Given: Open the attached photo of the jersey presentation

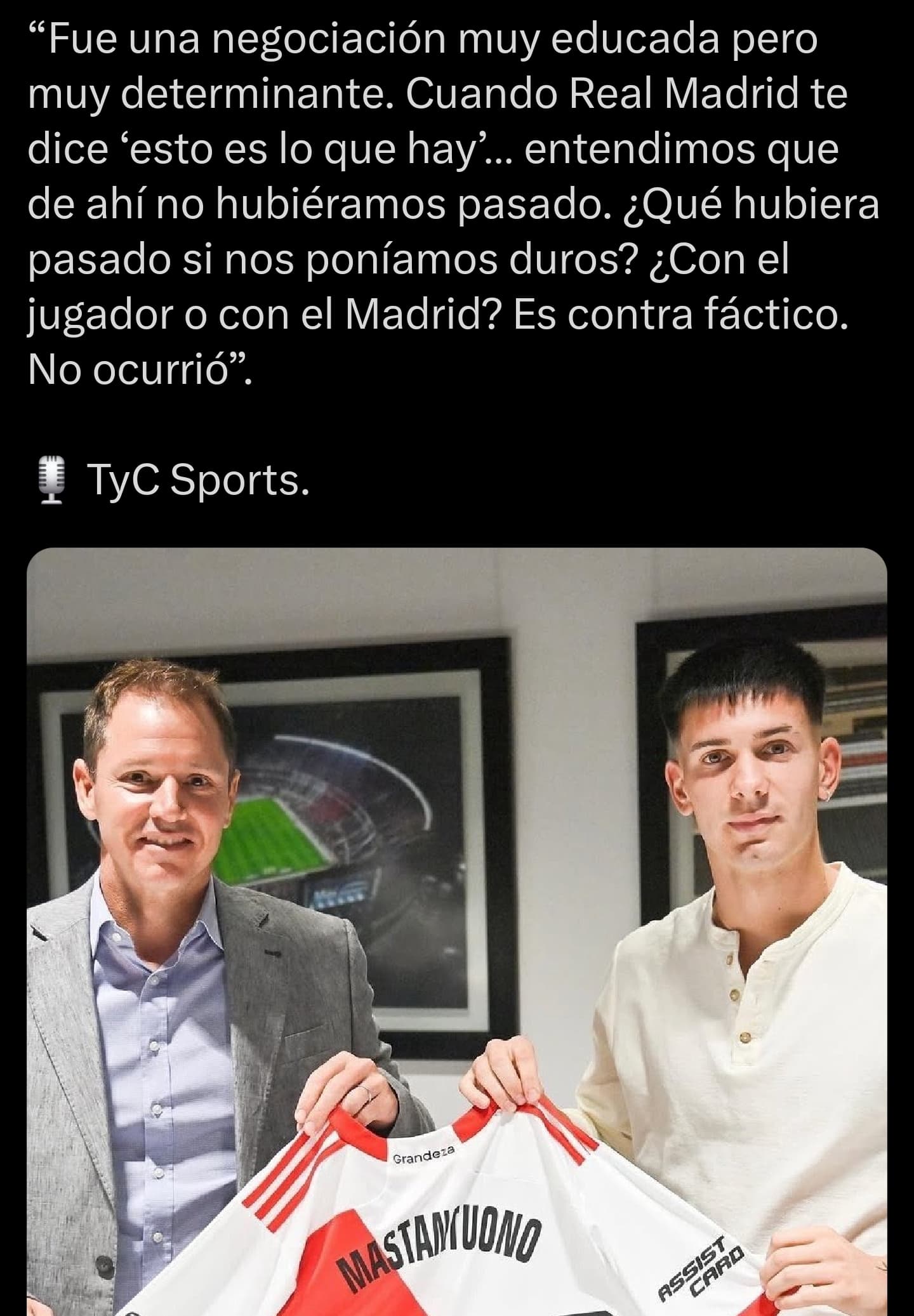Looking at the screenshot, I should tap(457, 930).
